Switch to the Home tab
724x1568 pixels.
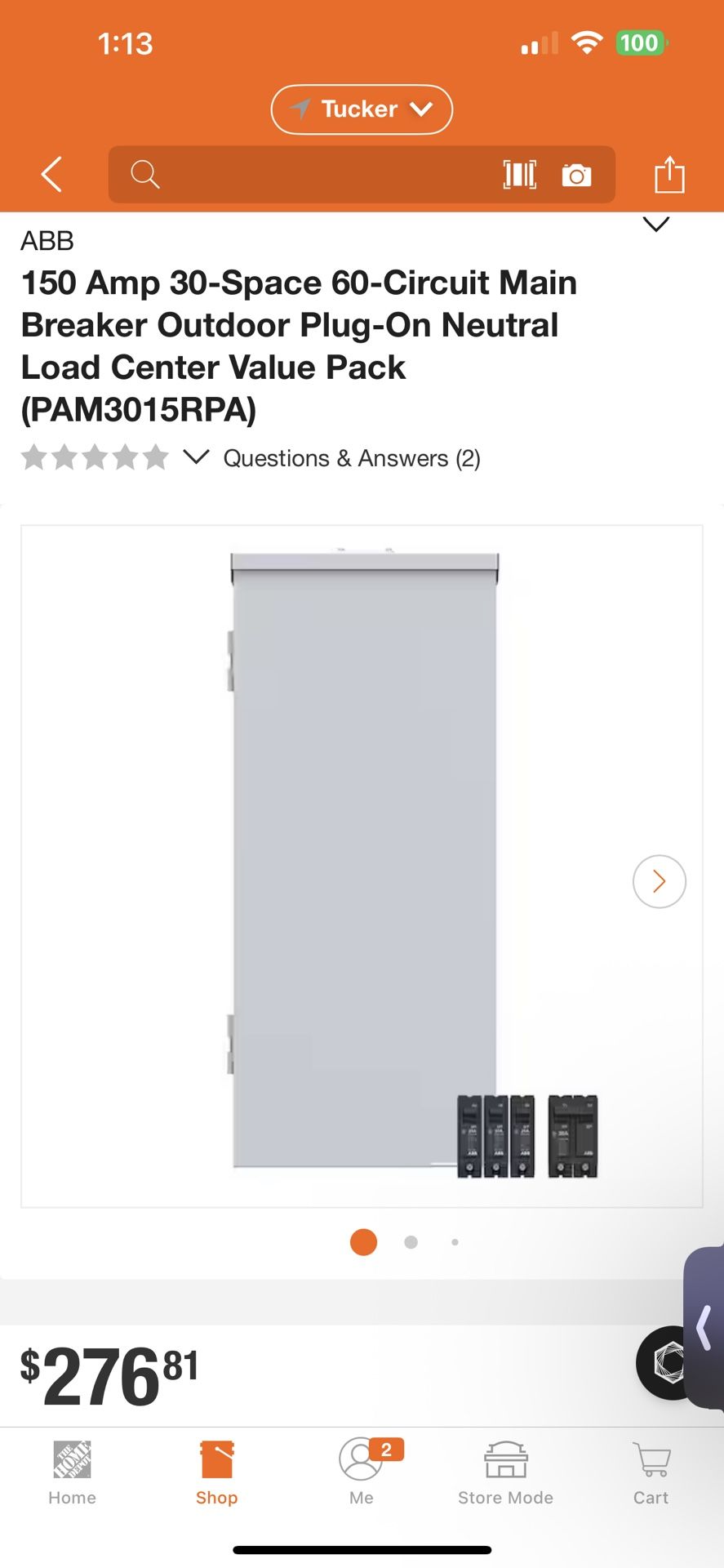point(72,1472)
